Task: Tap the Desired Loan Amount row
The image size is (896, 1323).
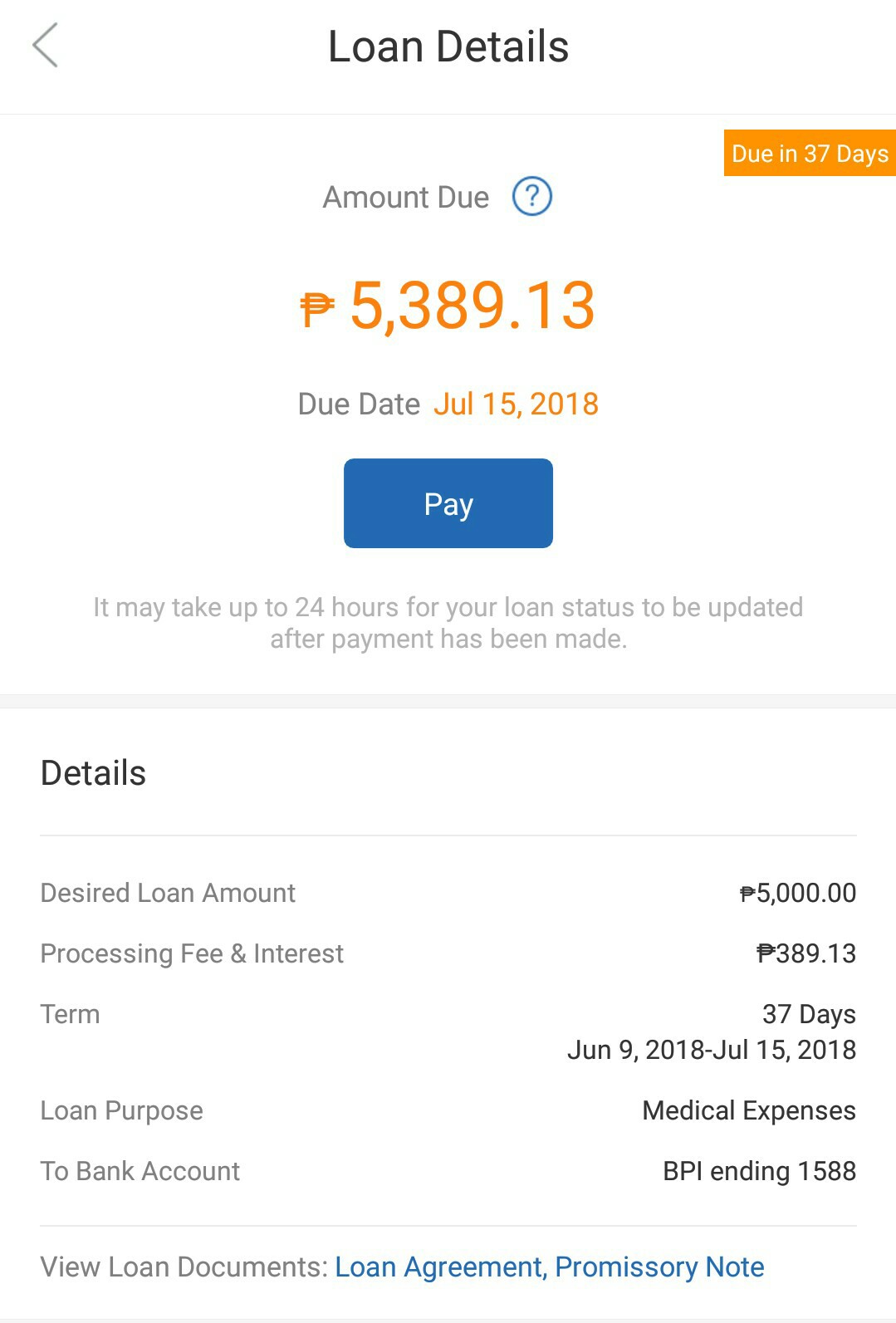Action: (x=168, y=892)
